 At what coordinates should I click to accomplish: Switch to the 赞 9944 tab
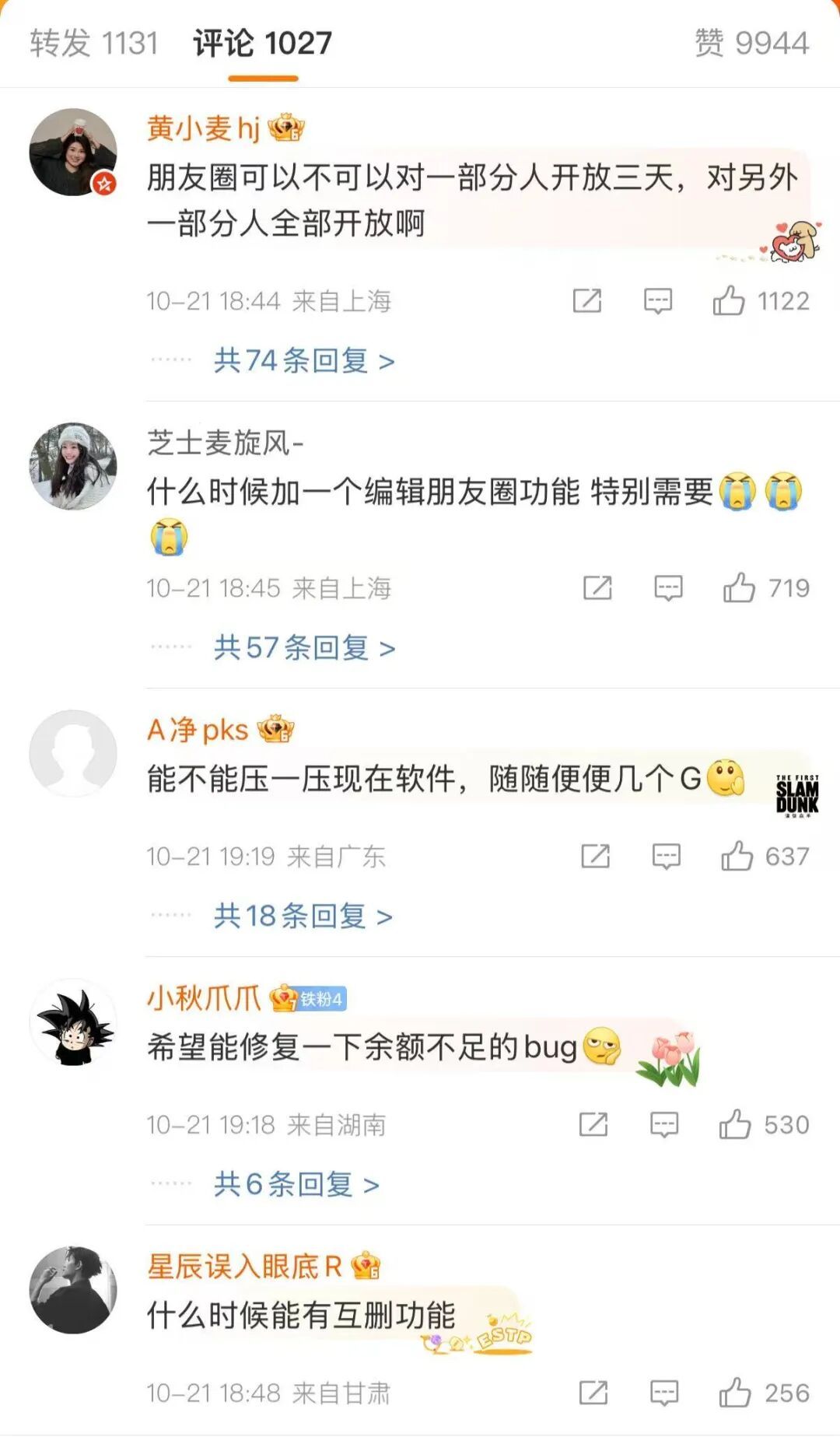click(751, 43)
